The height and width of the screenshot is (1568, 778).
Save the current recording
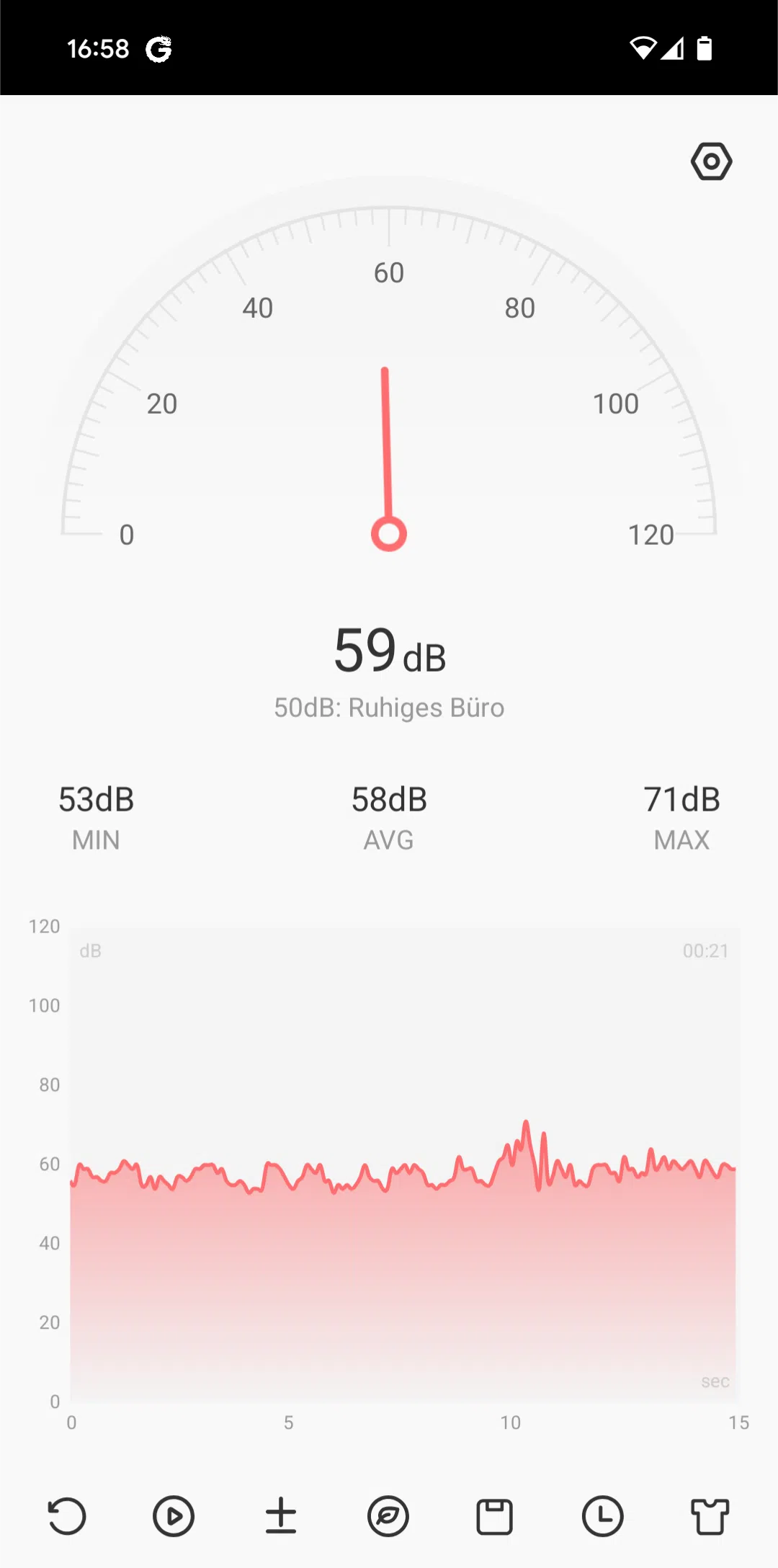click(x=495, y=1516)
